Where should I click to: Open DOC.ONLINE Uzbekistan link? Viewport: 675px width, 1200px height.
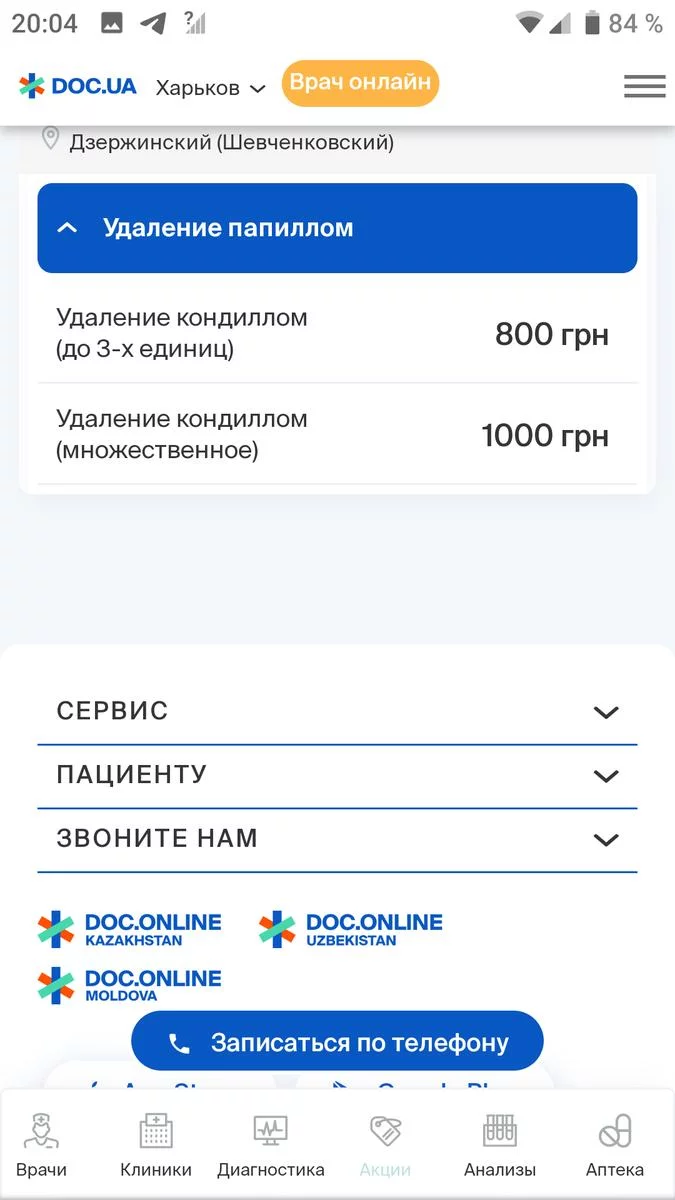click(x=351, y=929)
